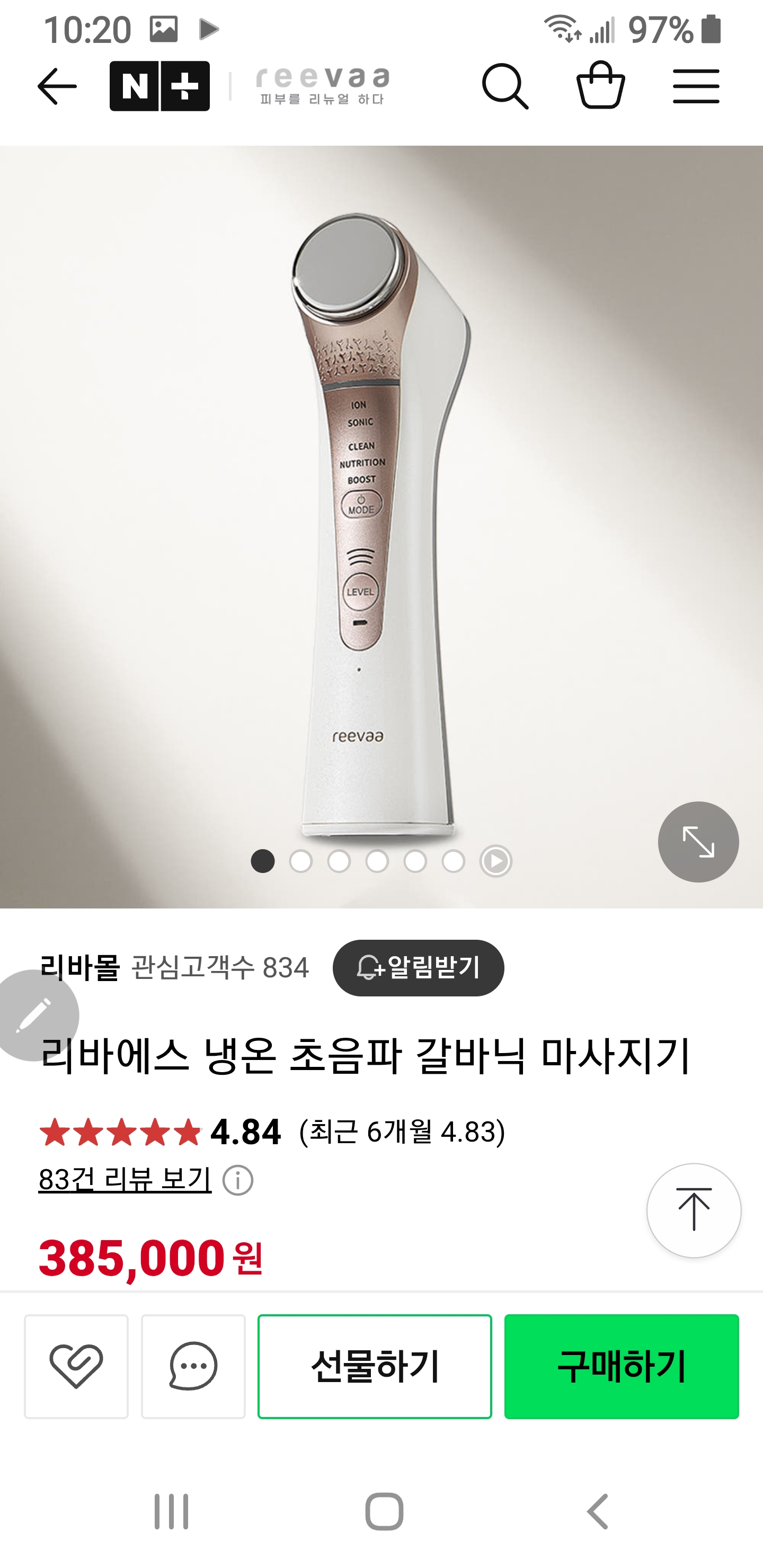Open the search icon

coord(505,86)
